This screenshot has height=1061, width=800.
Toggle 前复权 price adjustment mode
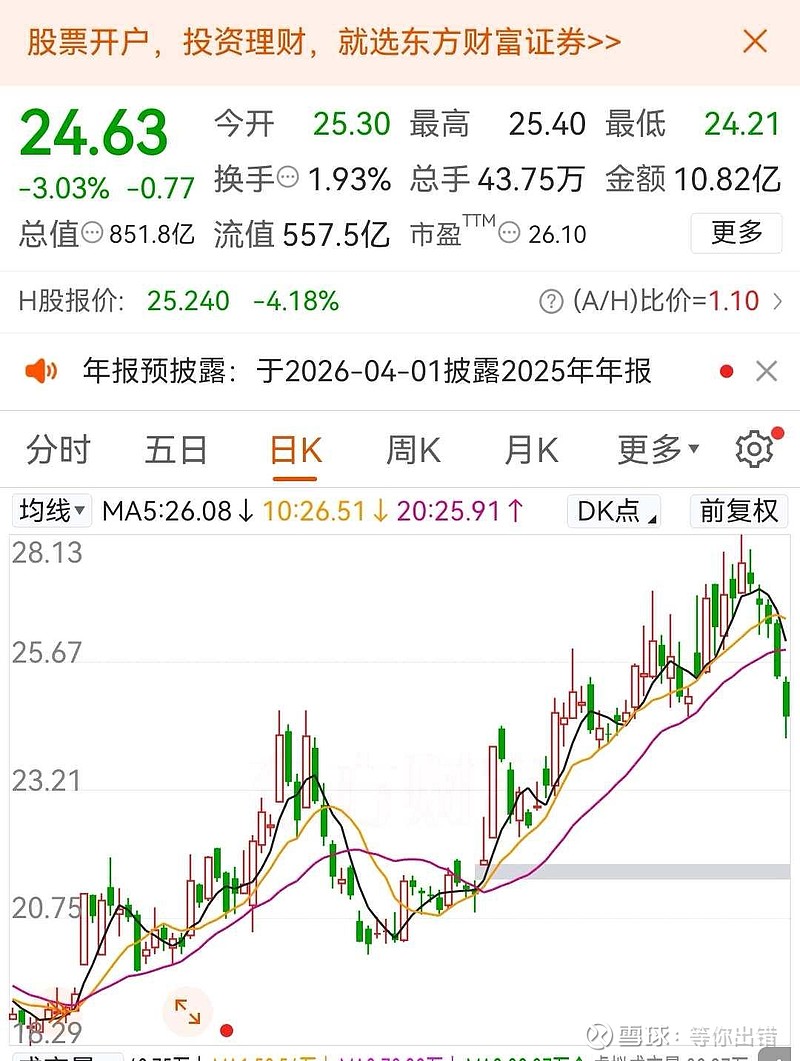[740, 511]
